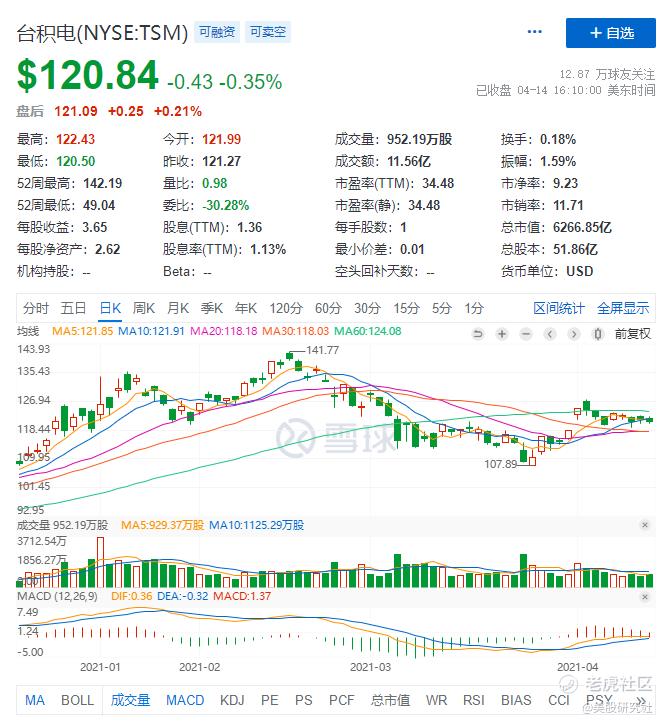The width and height of the screenshot is (665, 723).
Task: Open 区间统计 range statistics
Action: click(559, 308)
